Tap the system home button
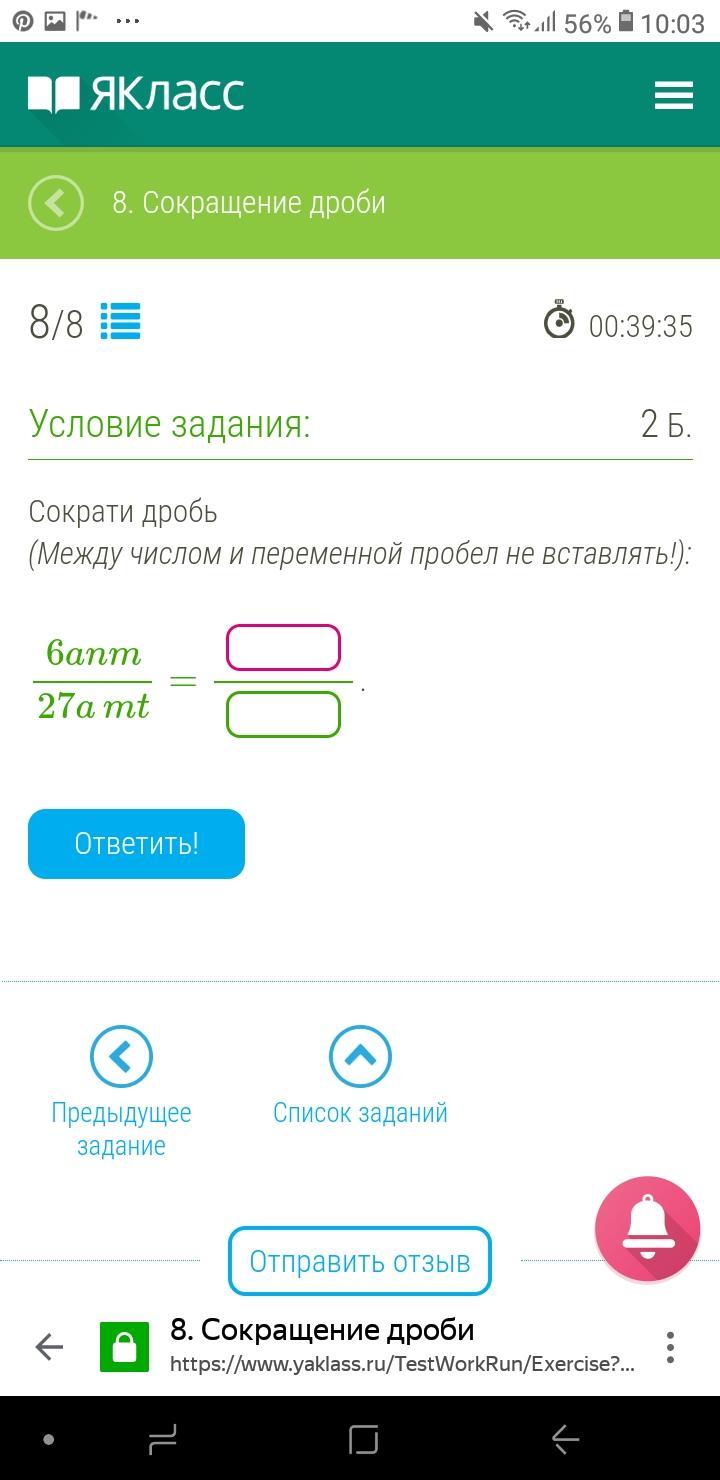The height and width of the screenshot is (1480, 720). click(x=363, y=1439)
